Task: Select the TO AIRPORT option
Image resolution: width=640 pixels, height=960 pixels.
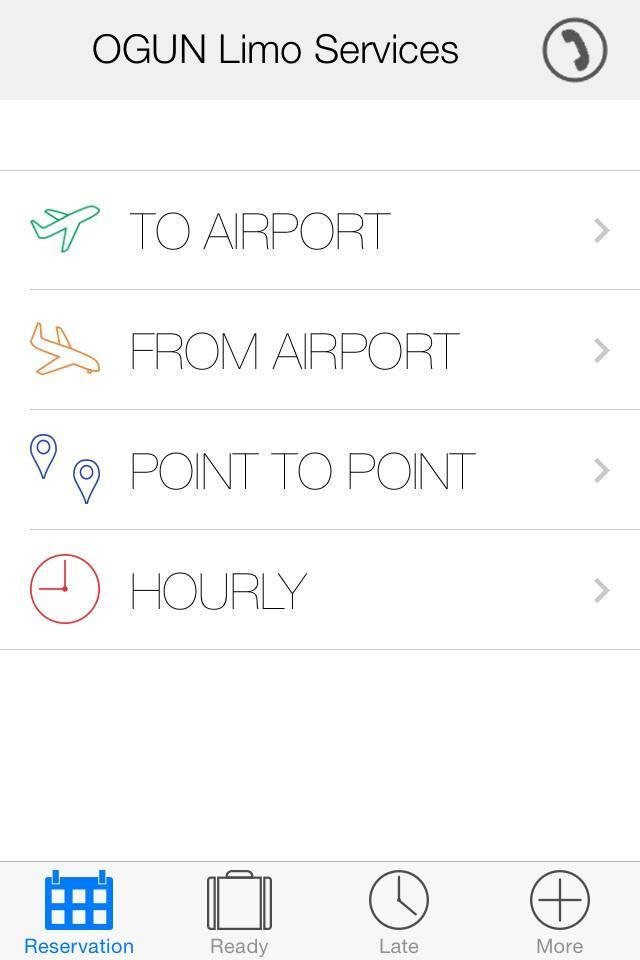Action: tap(320, 231)
